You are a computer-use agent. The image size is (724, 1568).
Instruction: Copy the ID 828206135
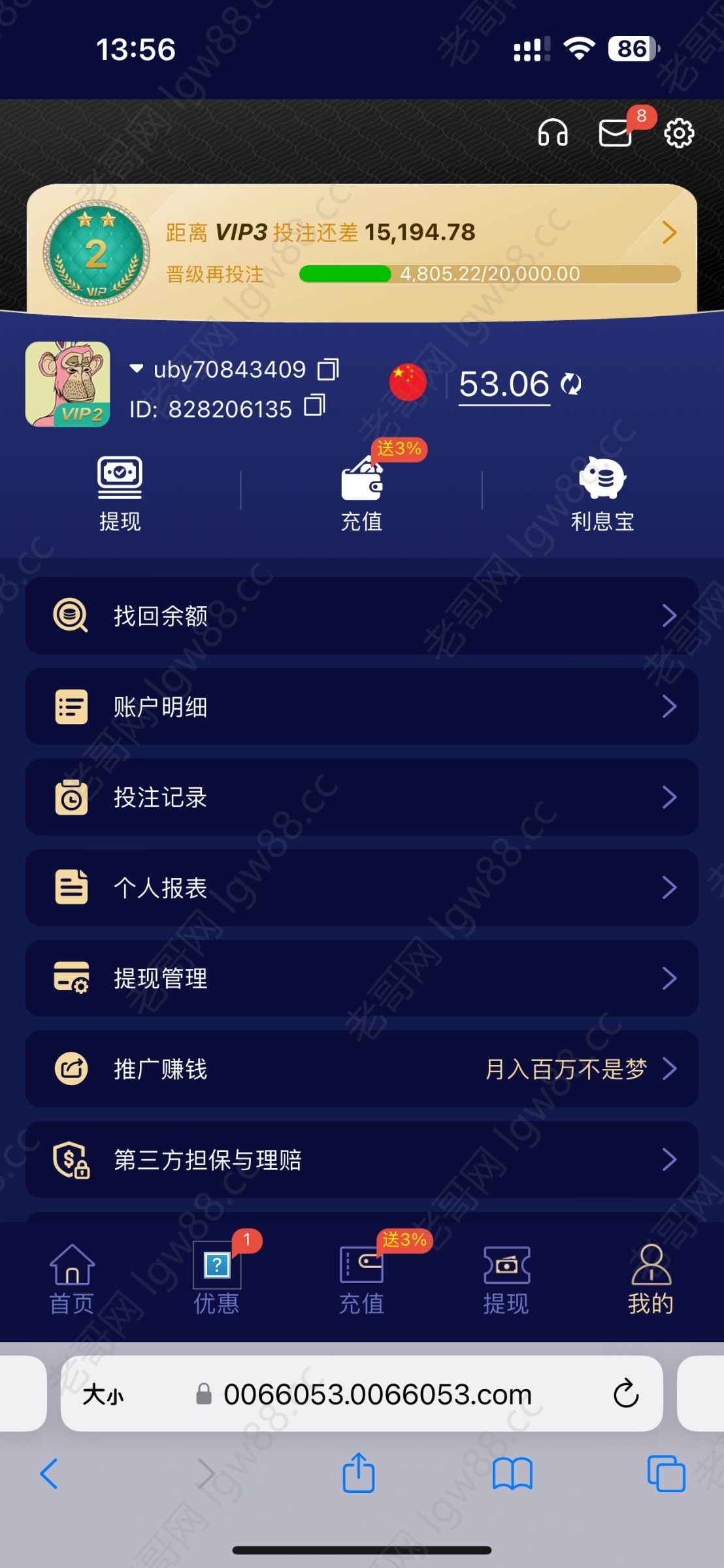point(314,406)
